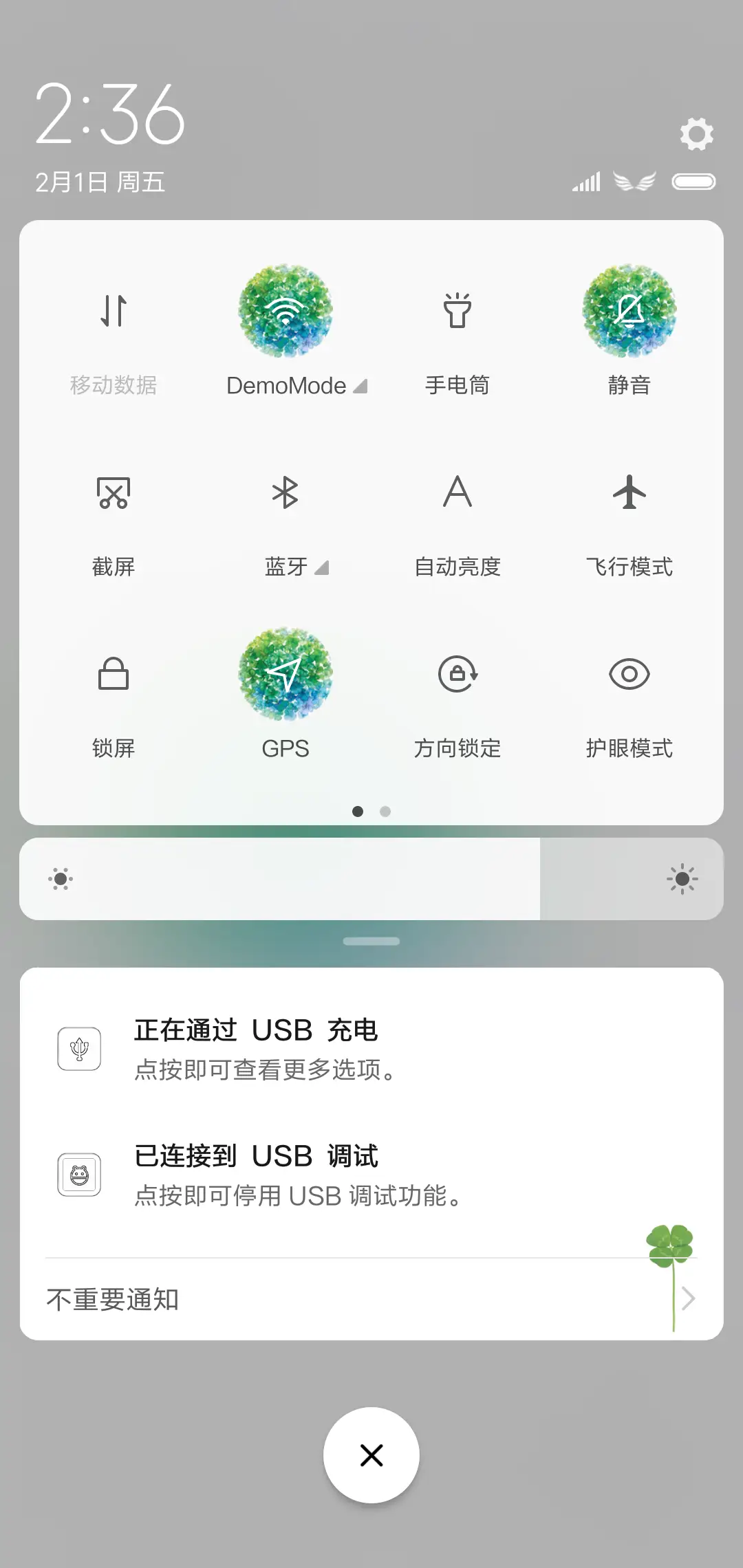Expand unimportant notifications with the chevron
The width and height of the screenshot is (743, 1568).
690,1298
